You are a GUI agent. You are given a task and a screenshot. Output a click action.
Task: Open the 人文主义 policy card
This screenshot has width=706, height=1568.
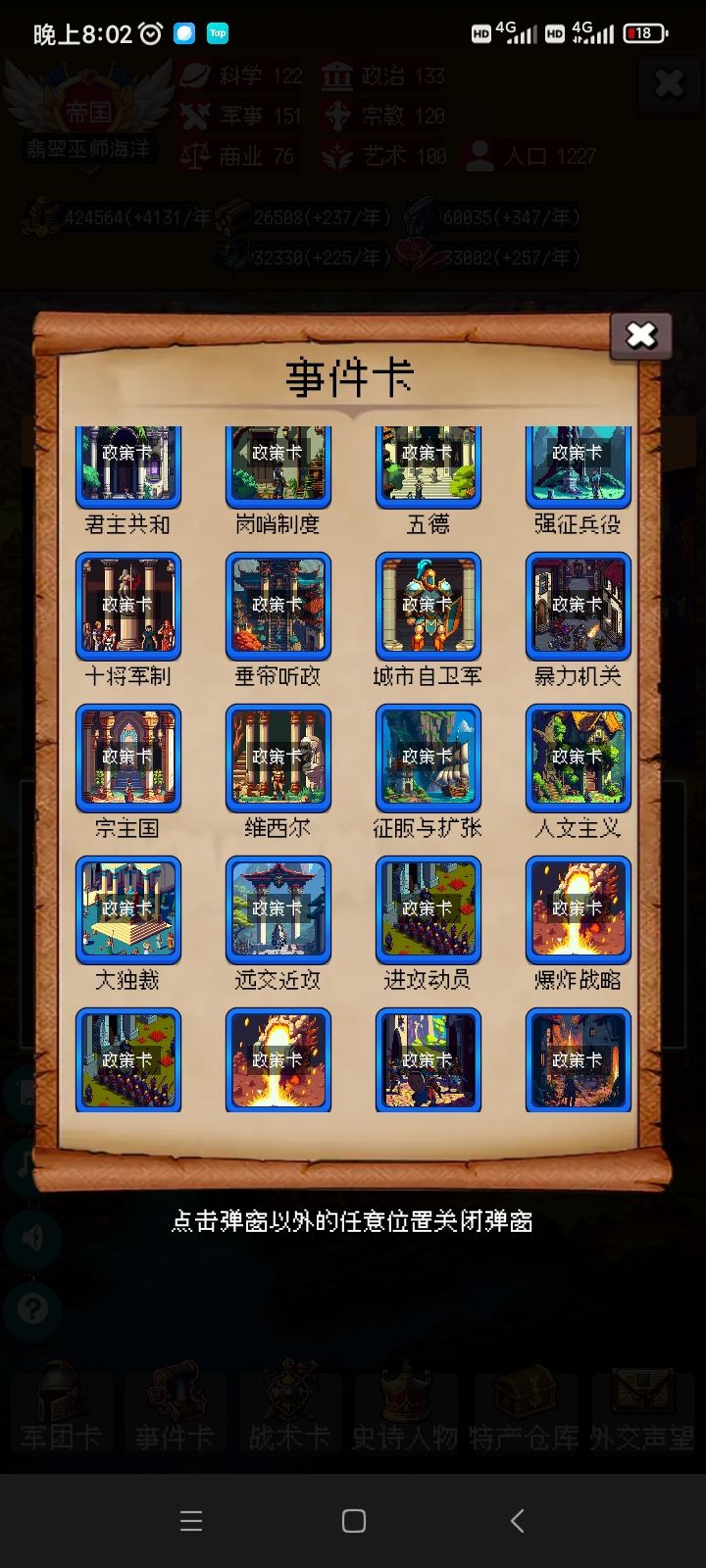578,759
